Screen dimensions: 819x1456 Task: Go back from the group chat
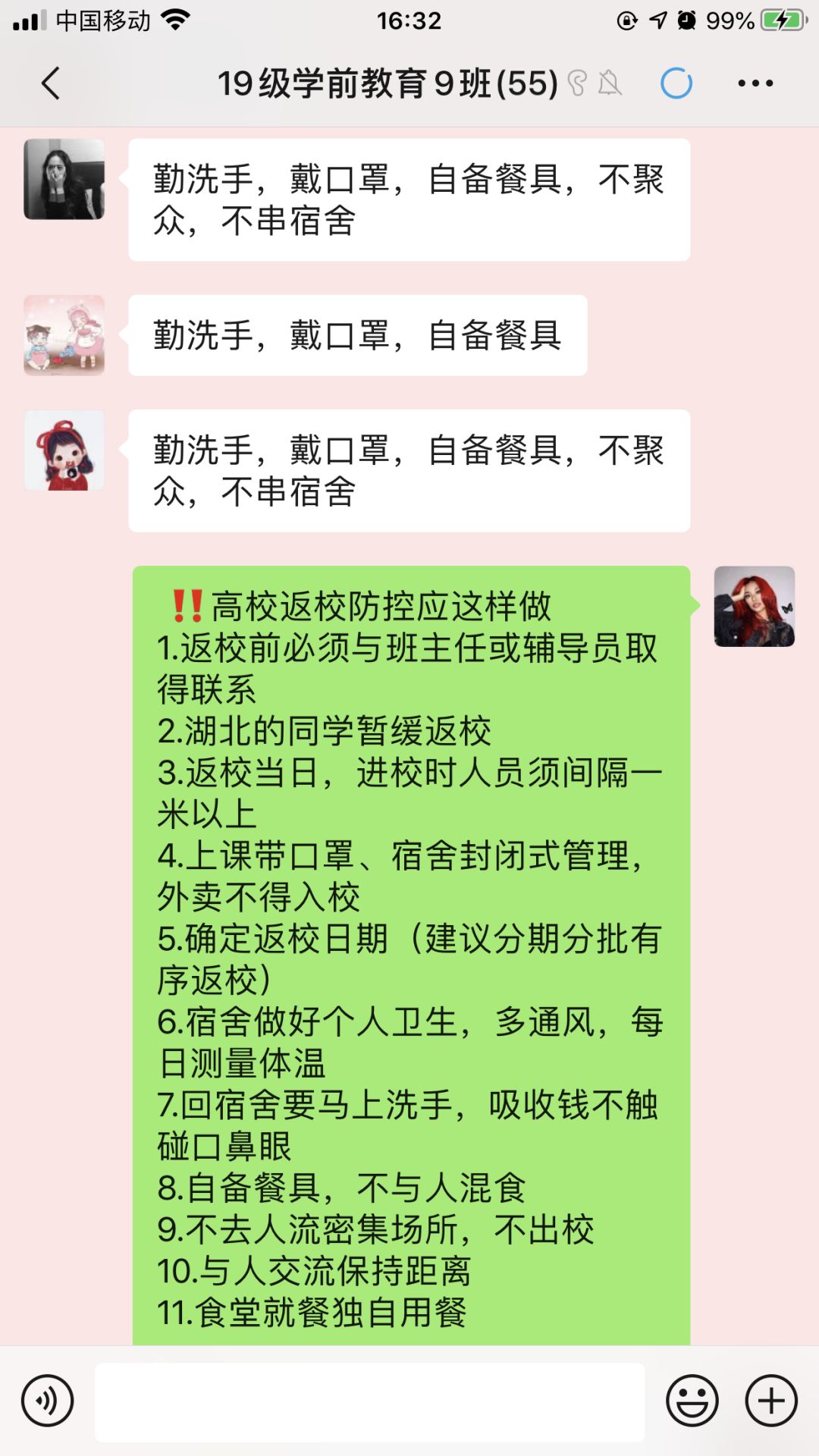click(51, 83)
